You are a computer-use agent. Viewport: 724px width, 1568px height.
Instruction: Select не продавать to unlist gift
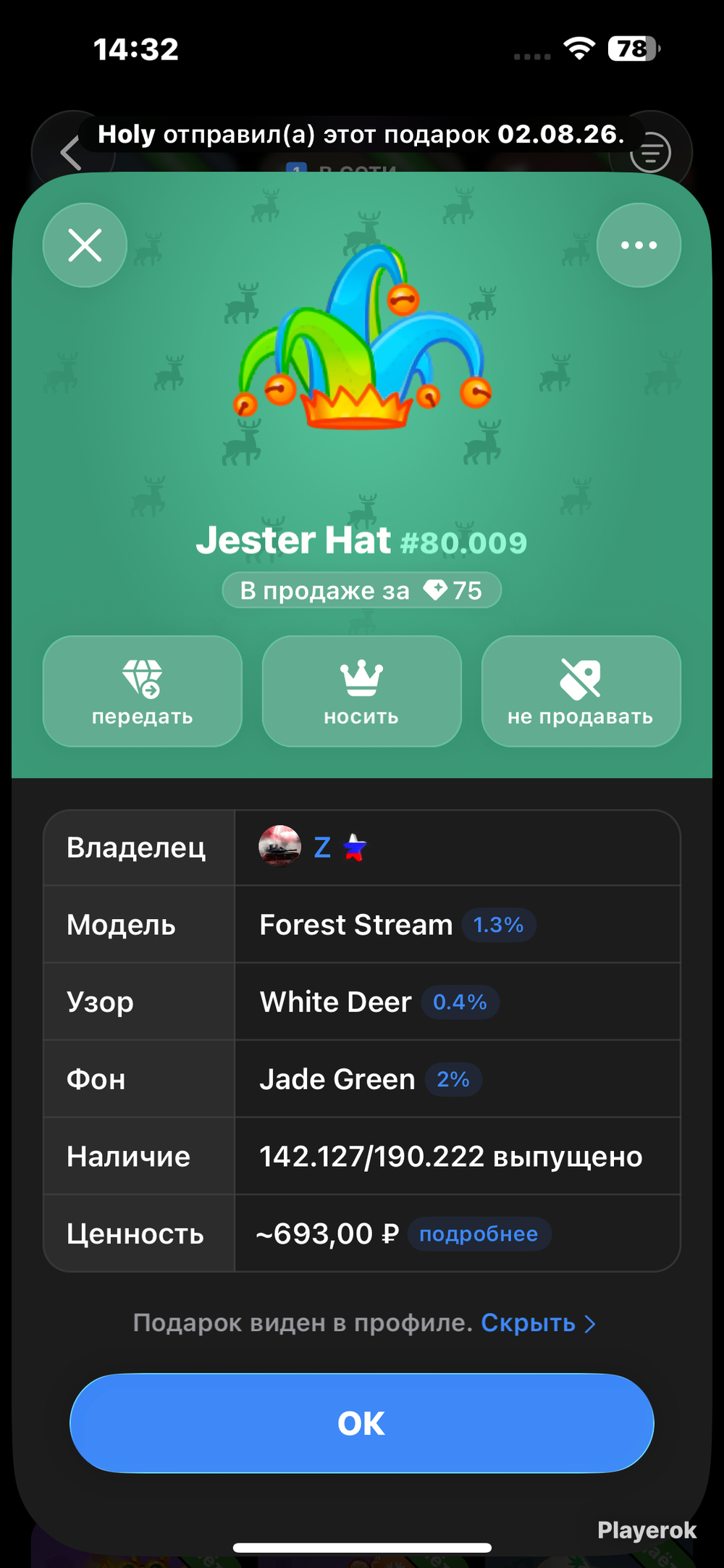pos(581,691)
